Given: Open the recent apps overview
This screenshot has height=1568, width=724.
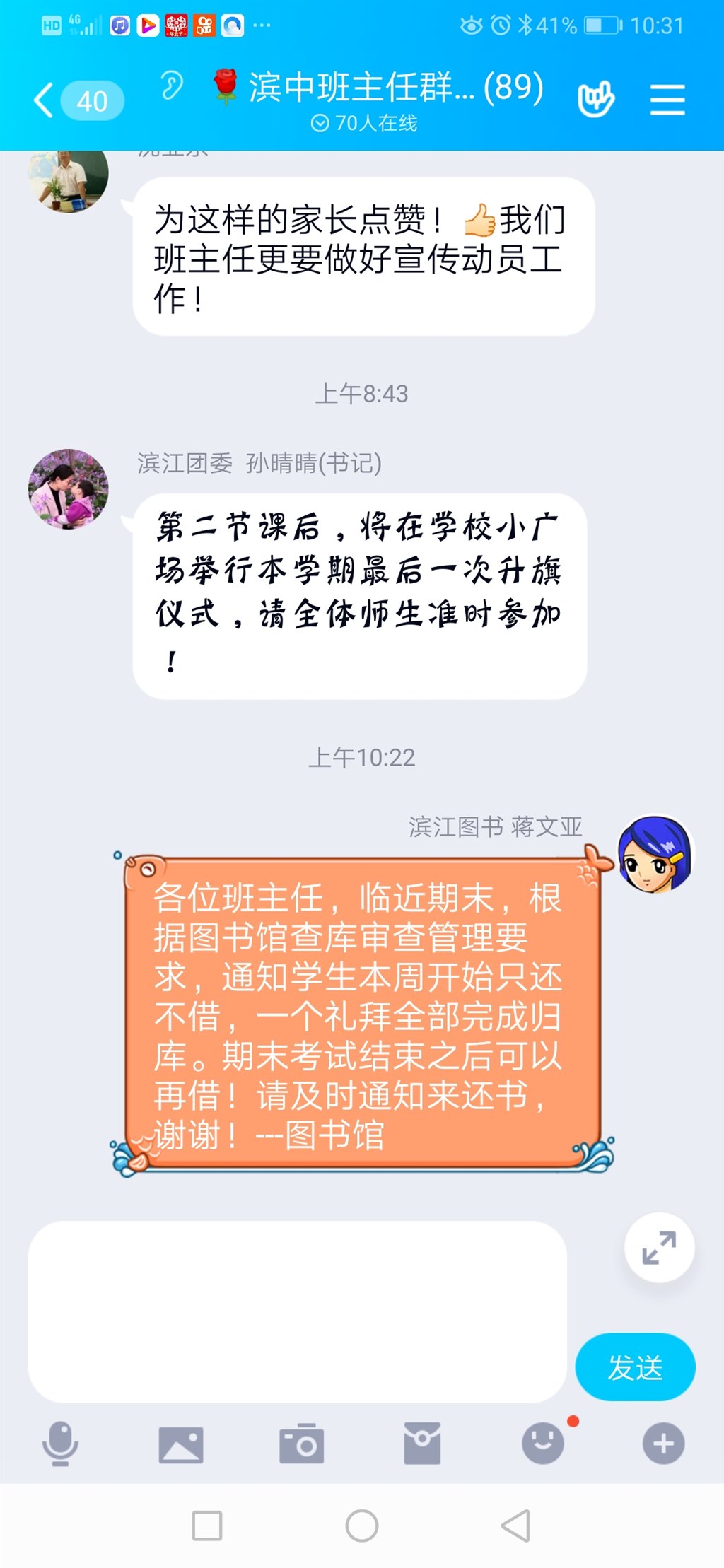Looking at the screenshot, I should [x=207, y=1526].
